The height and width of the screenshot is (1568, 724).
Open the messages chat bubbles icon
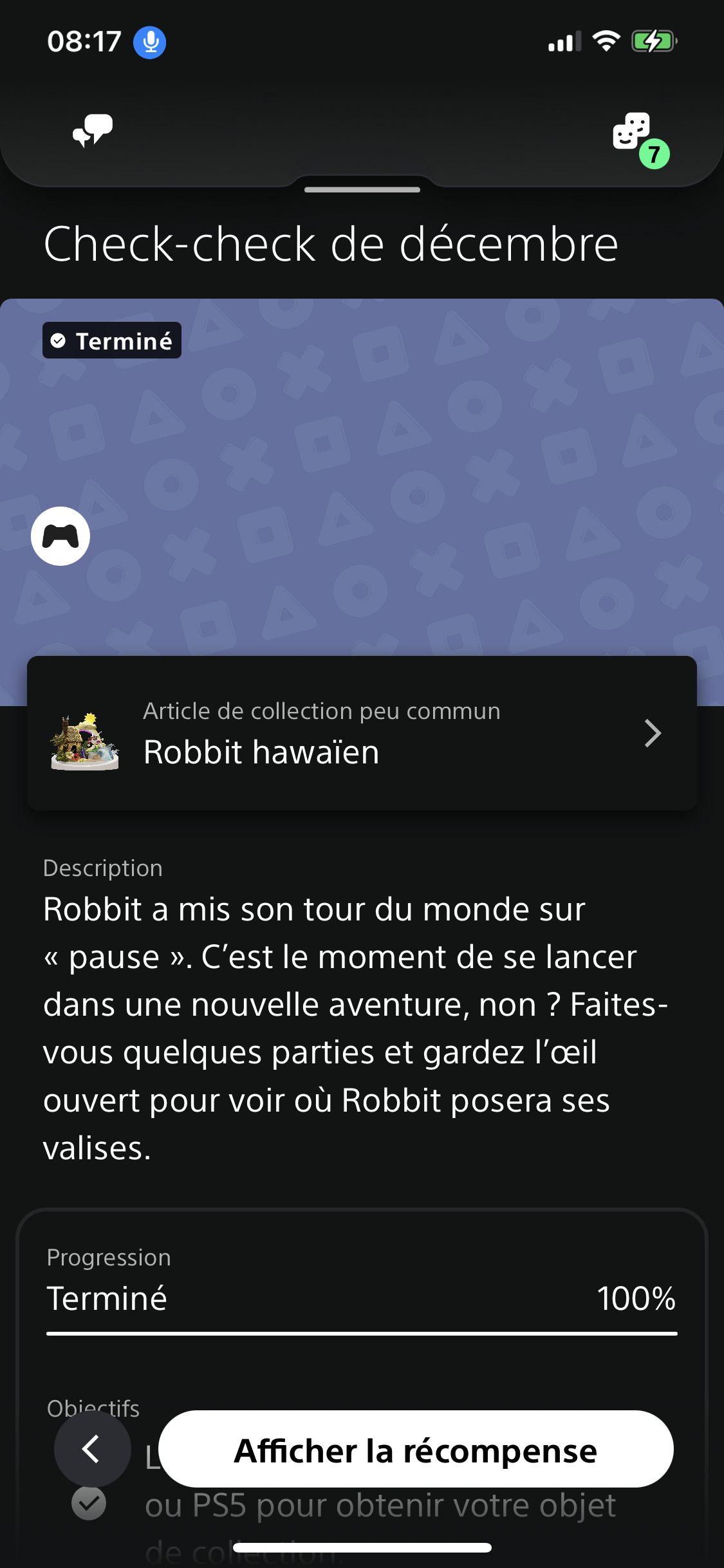coord(93,131)
